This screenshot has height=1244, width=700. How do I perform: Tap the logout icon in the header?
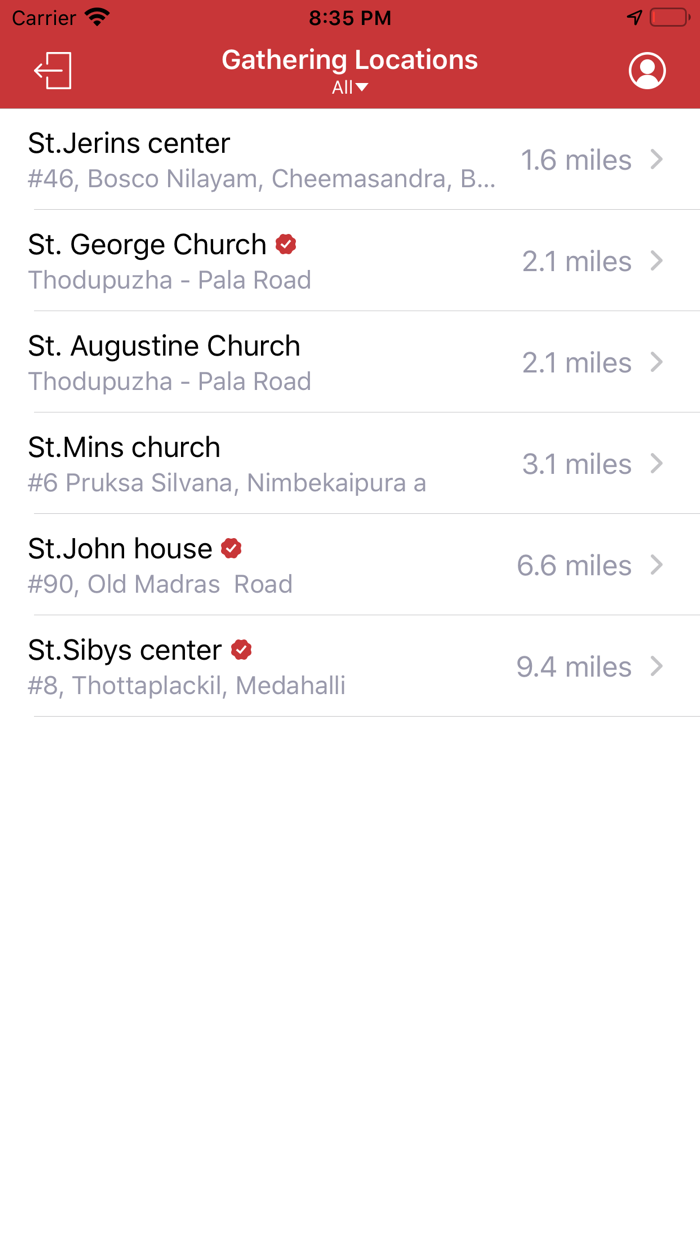[x=53, y=71]
